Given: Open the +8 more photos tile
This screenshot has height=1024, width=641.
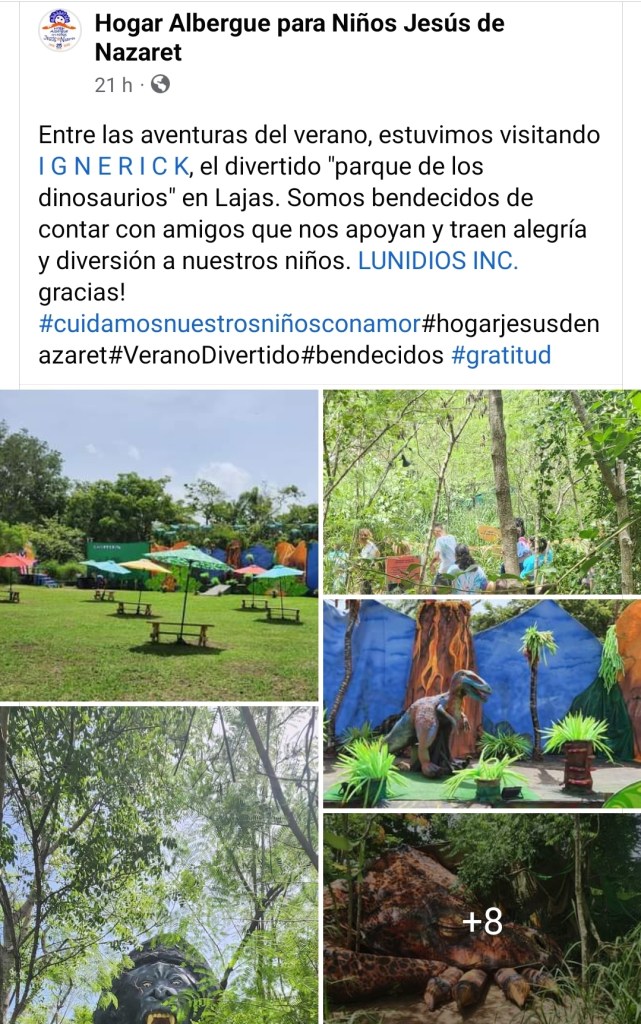Looking at the screenshot, I should [481, 919].
